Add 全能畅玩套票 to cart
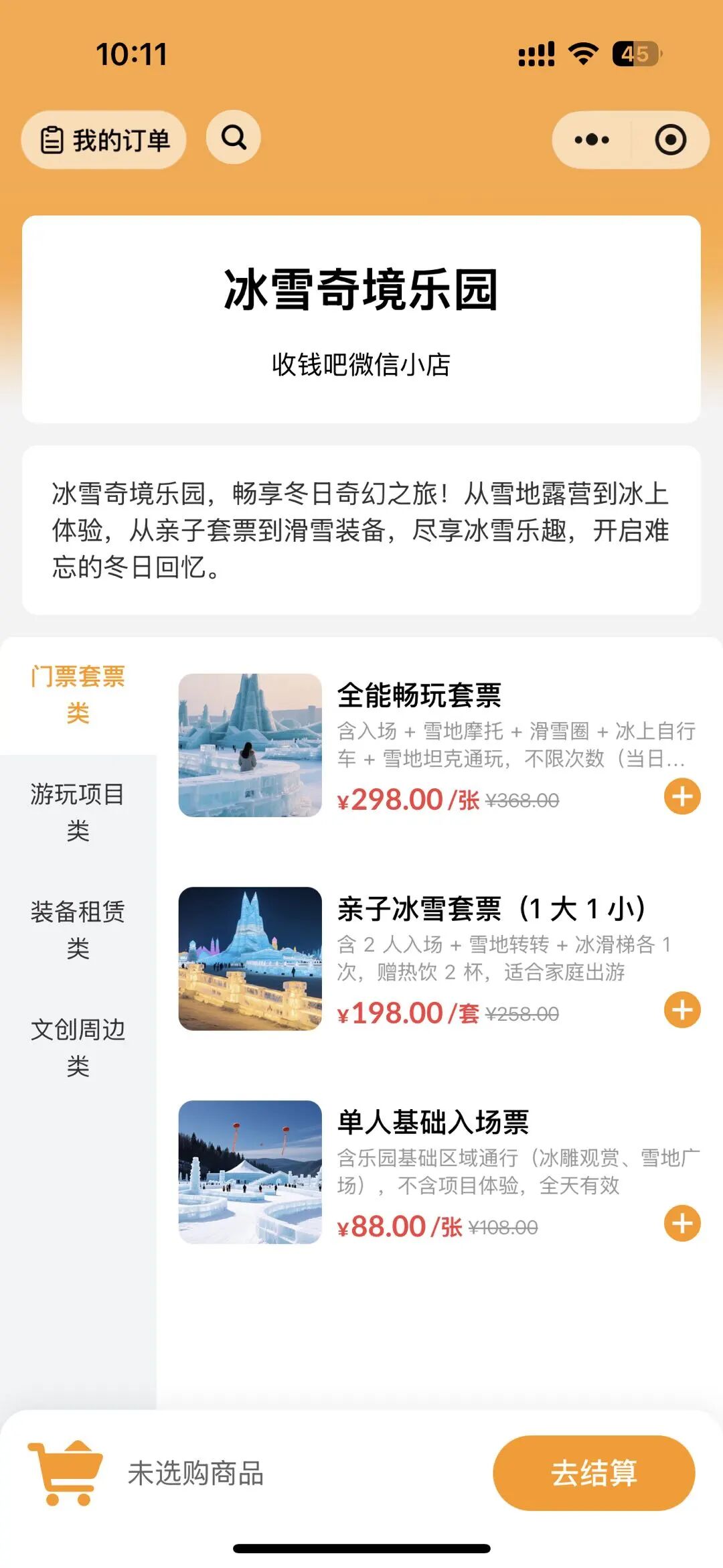 [x=681, y=796]
